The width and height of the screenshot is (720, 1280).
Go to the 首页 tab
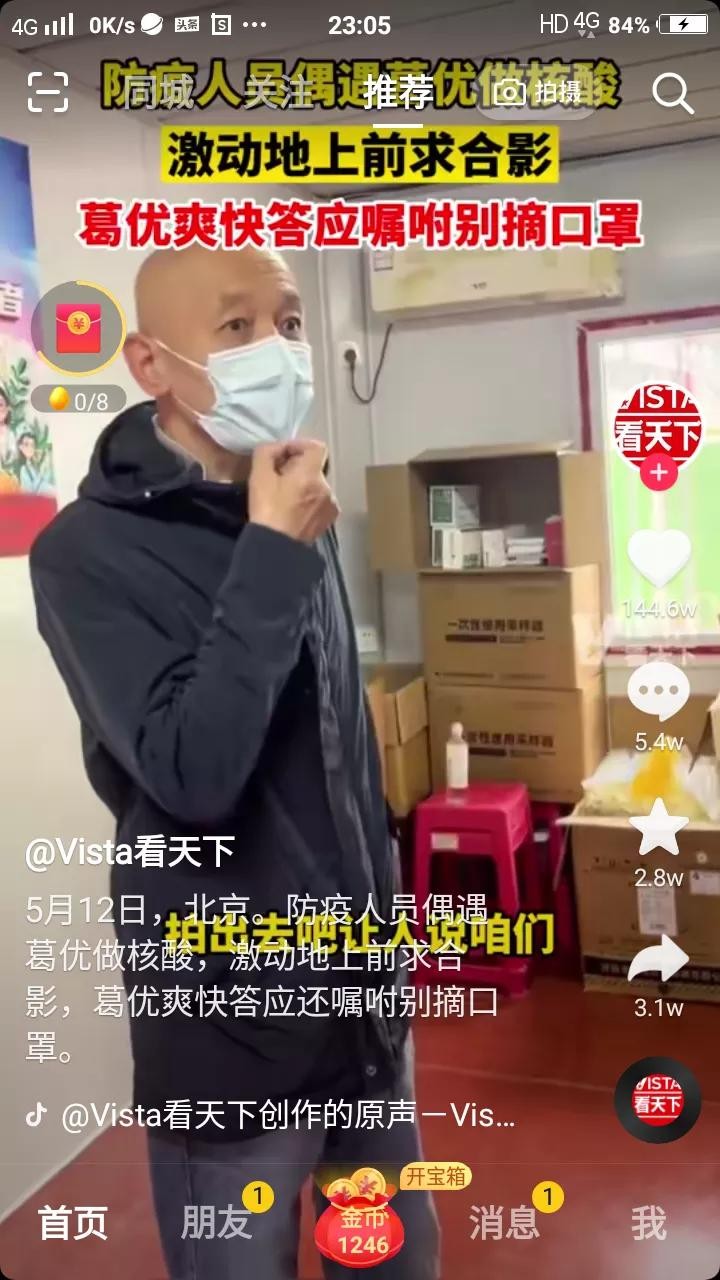(73, 1222)
